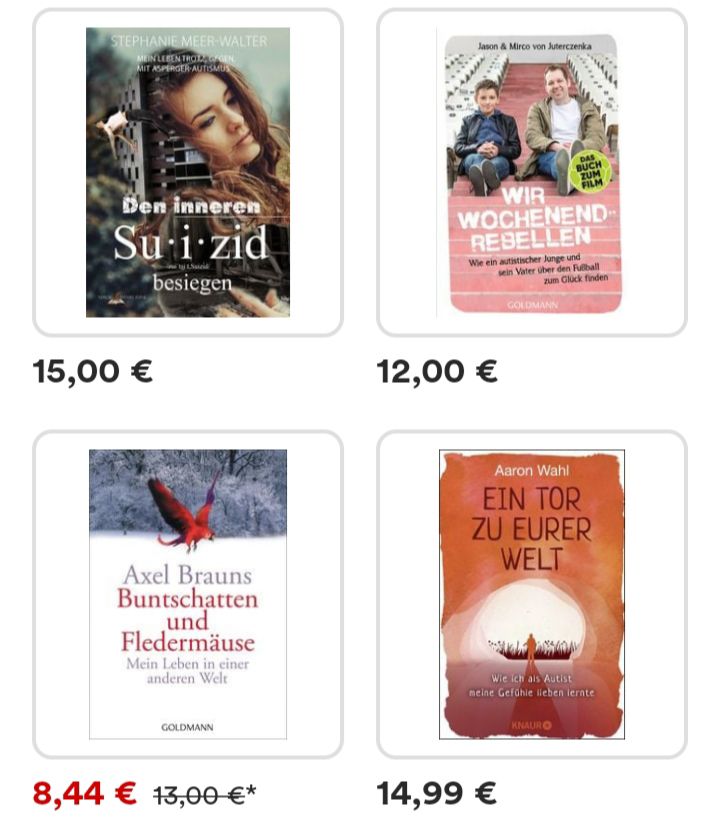The image size is (720, 828).
Task: Select 'Buntschatten und Fledermäuse' by Axel Brauns
Action: coord(188,594)
